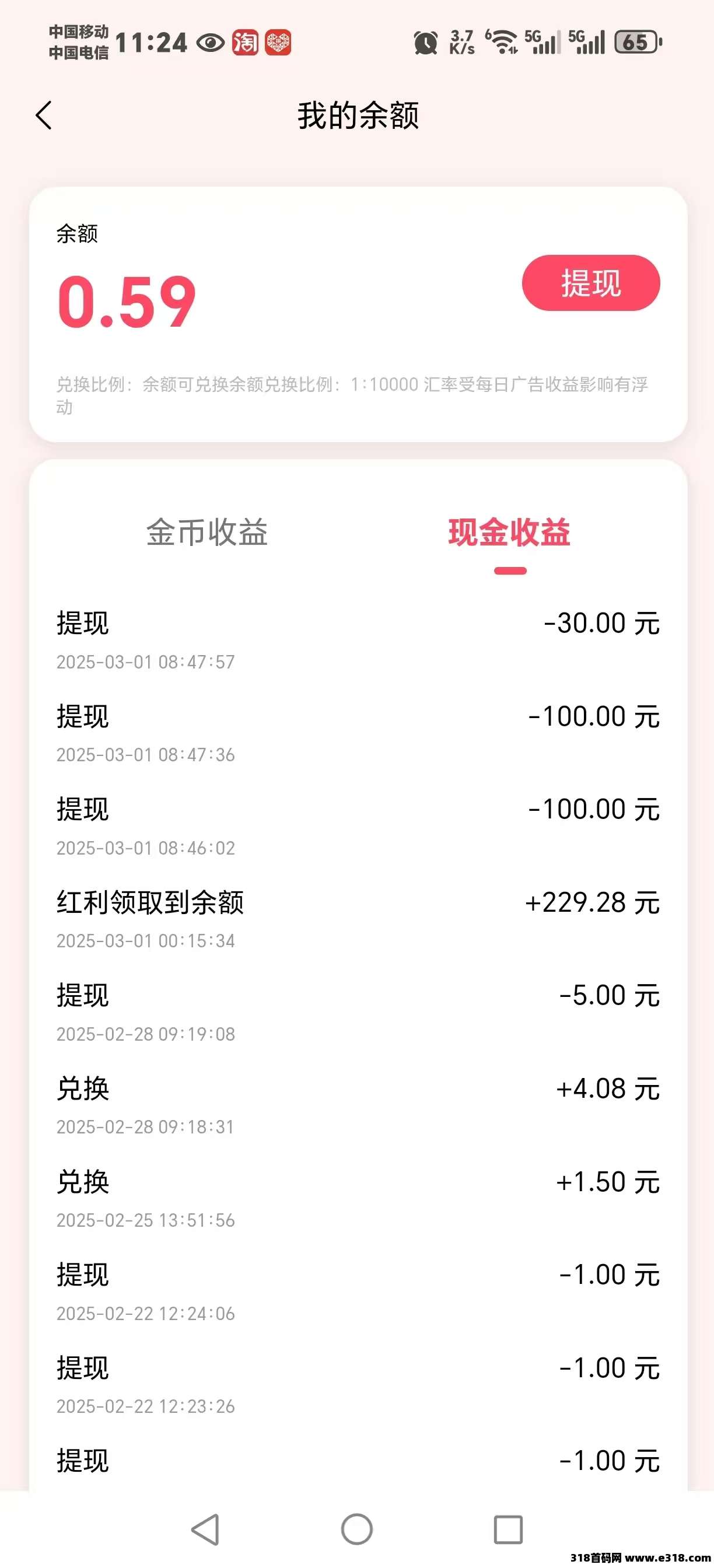Screen dimensions: 714x1568
Task: Go back using the top-left arrow
Action: (44, 115)
